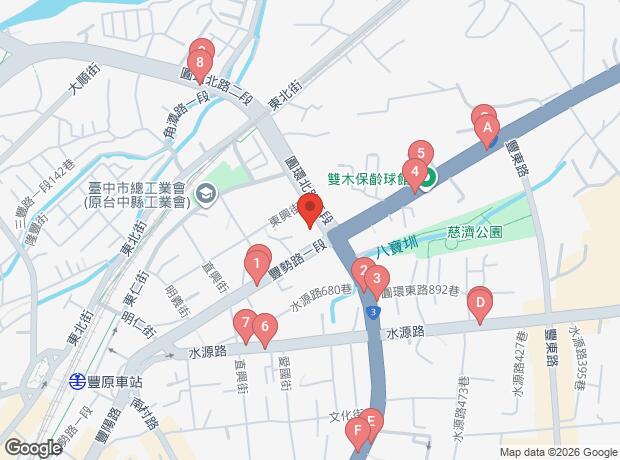Tap the marker labeled A
Viewport: 620px width, 460px height.
pos(487,128)
